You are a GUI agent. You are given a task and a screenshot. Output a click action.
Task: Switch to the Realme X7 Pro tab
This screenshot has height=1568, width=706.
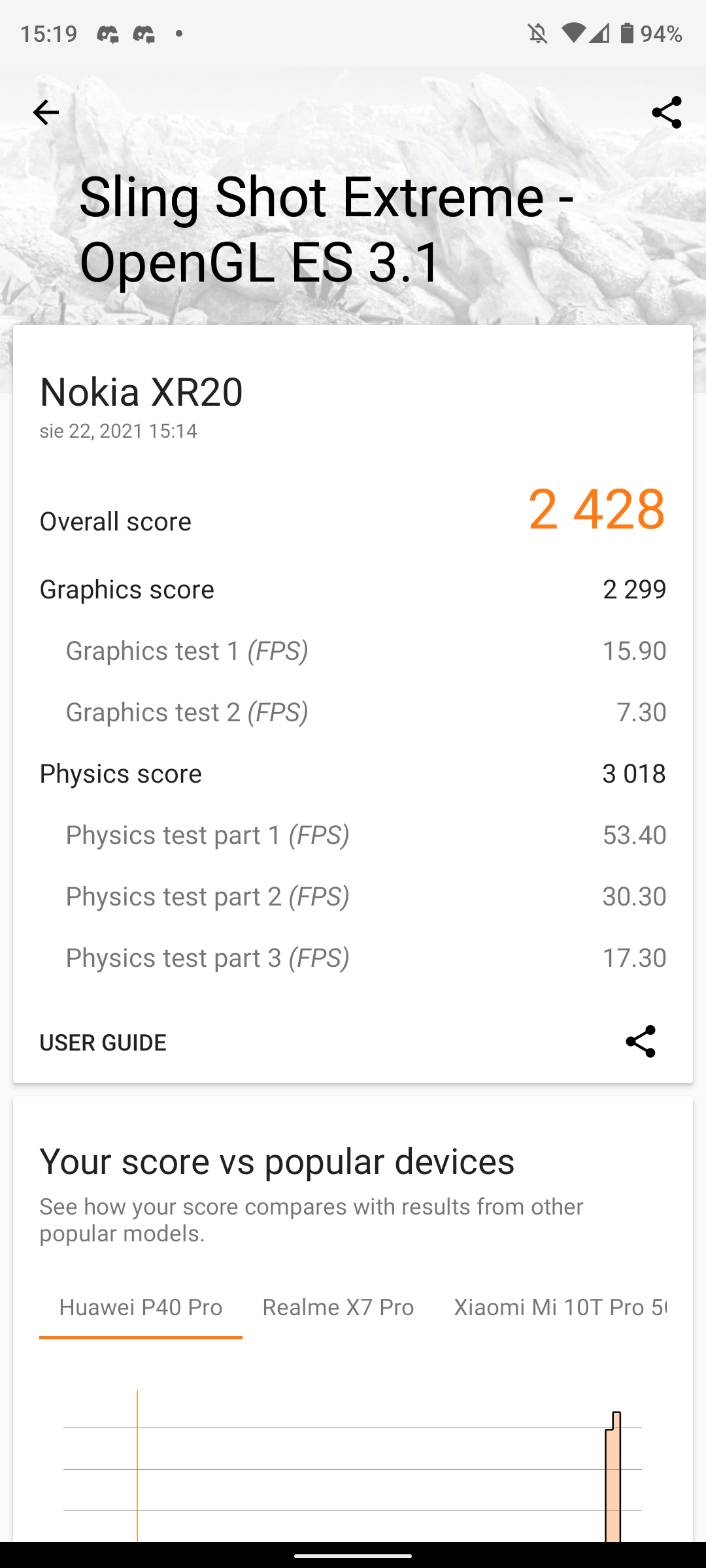(x=338, y=1307)
